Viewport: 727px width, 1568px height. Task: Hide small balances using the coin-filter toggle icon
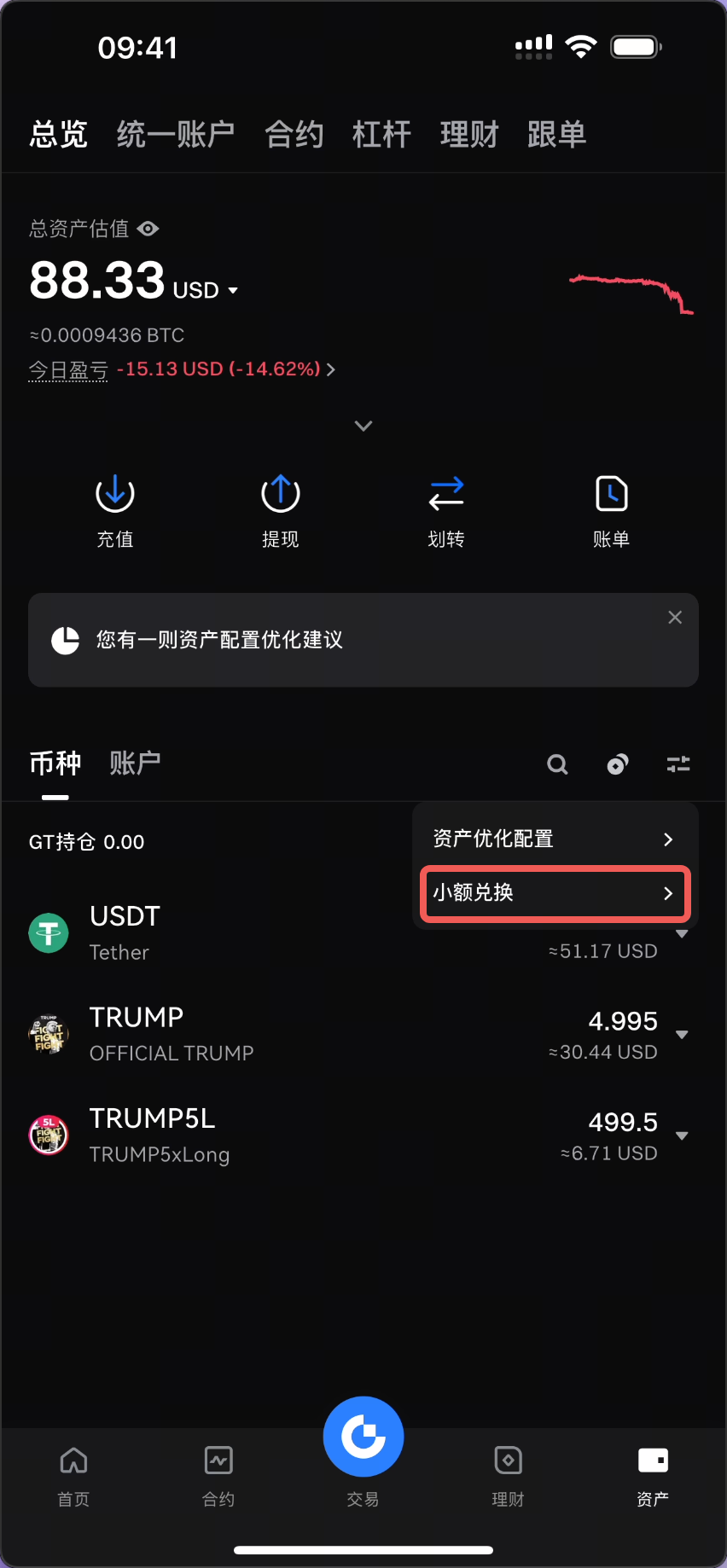(x=618, y=764)
